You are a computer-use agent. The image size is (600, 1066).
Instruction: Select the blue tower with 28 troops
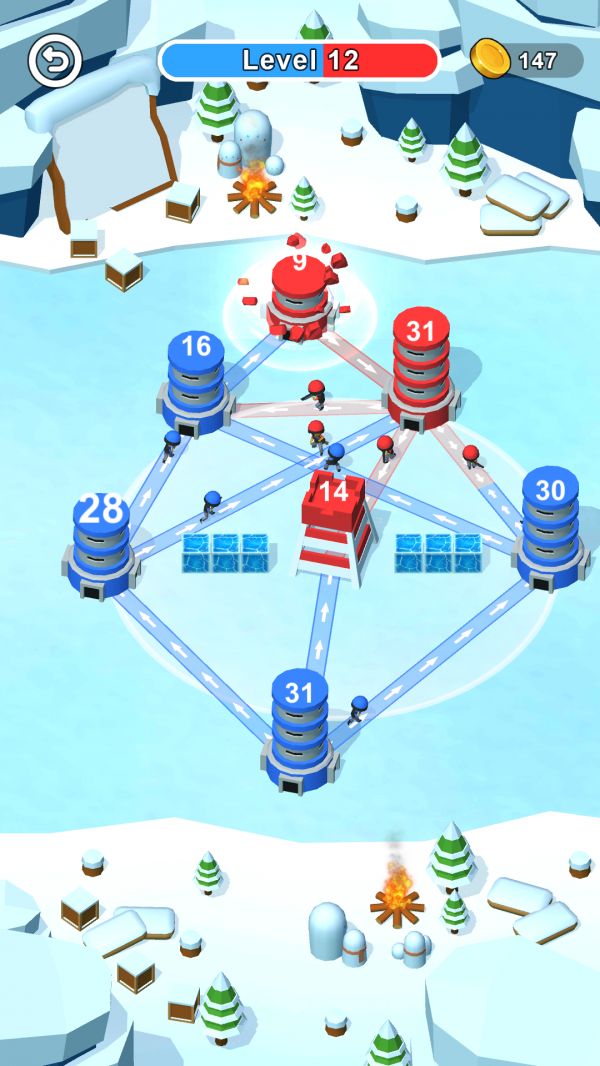pyautogui.click(x=101, y=548)
